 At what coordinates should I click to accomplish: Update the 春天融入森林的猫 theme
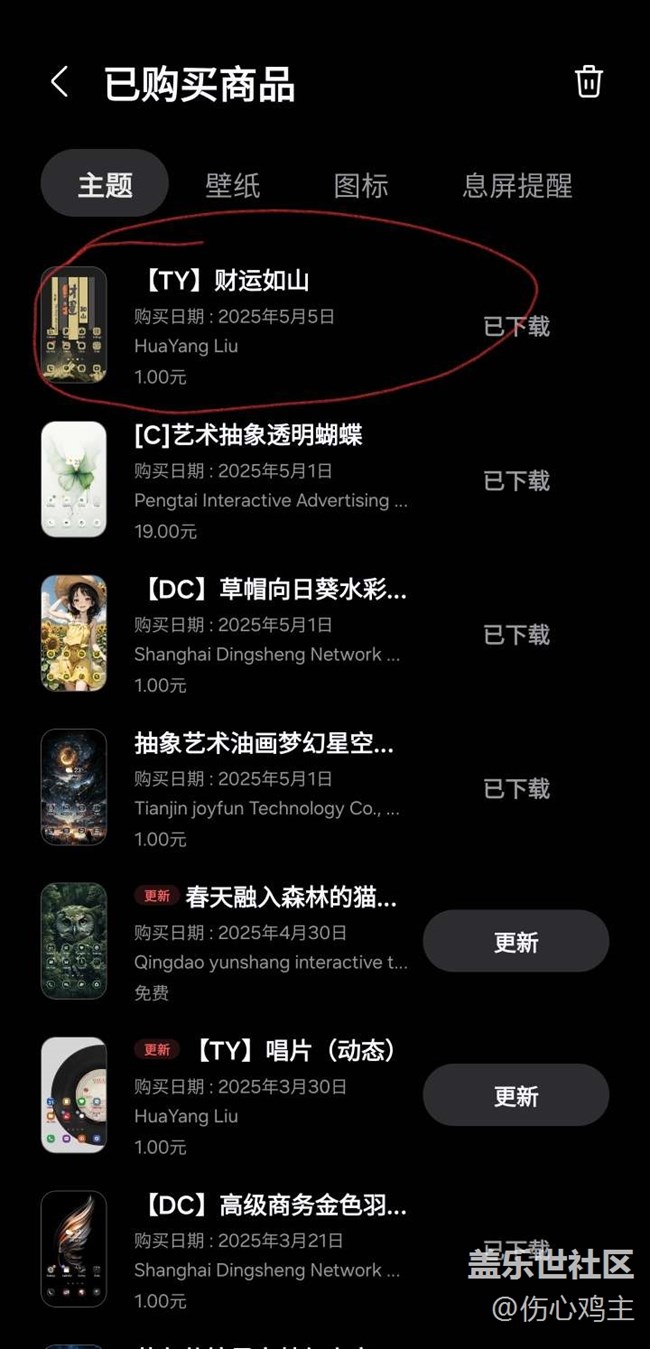pos(515,942)
